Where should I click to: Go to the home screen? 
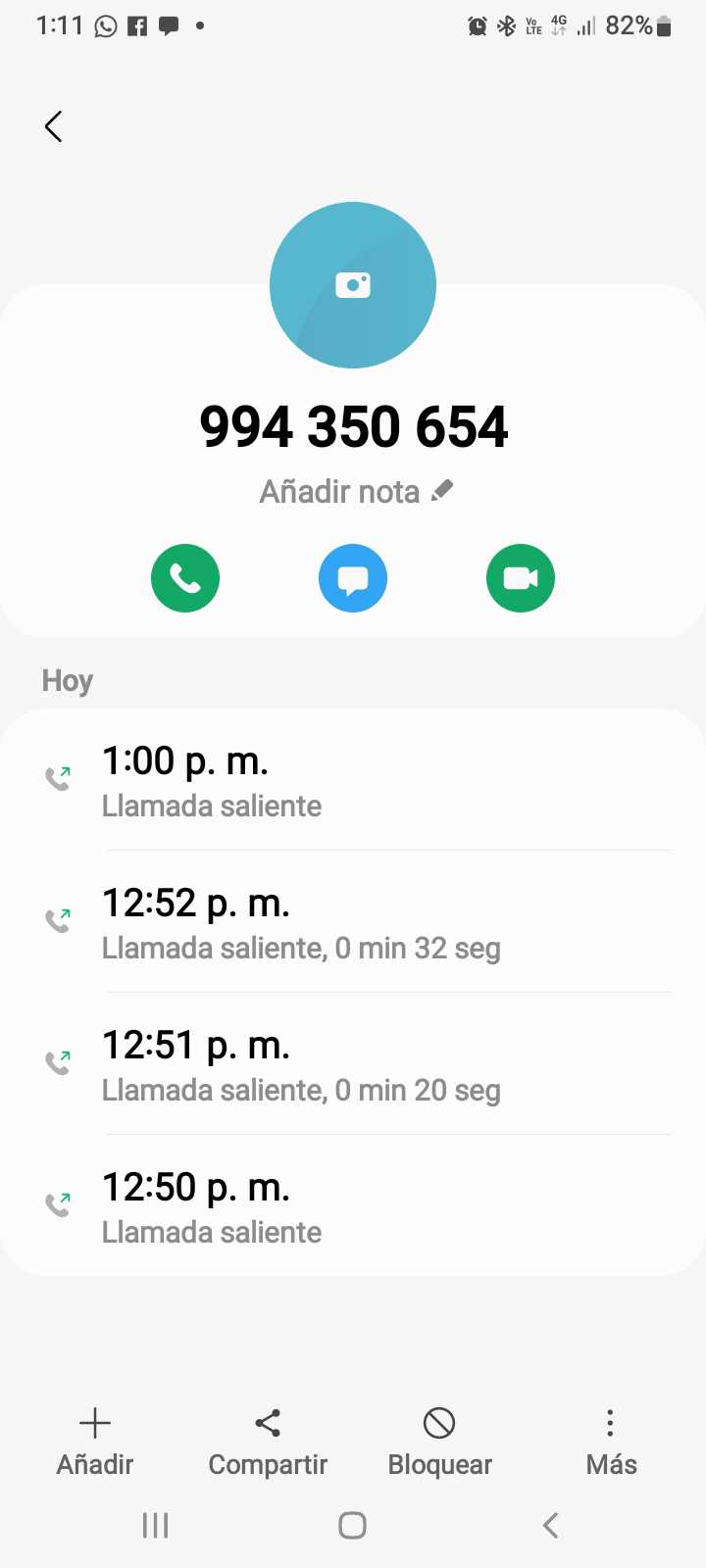tap(353, 1525)
